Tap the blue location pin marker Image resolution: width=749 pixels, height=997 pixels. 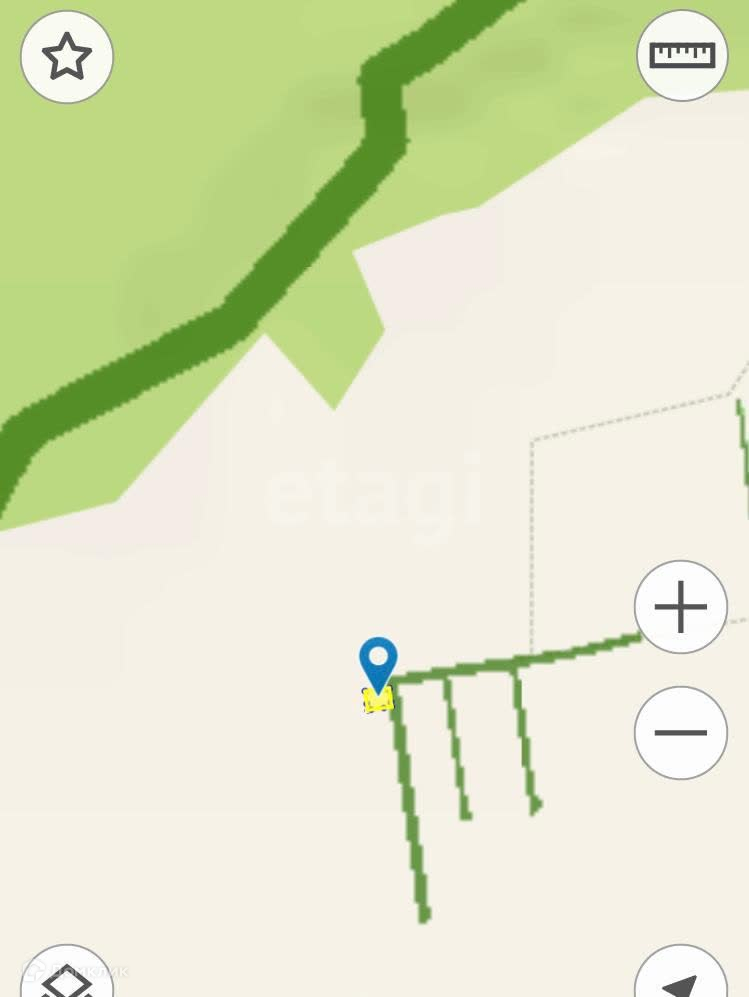(x=378, y=663)
